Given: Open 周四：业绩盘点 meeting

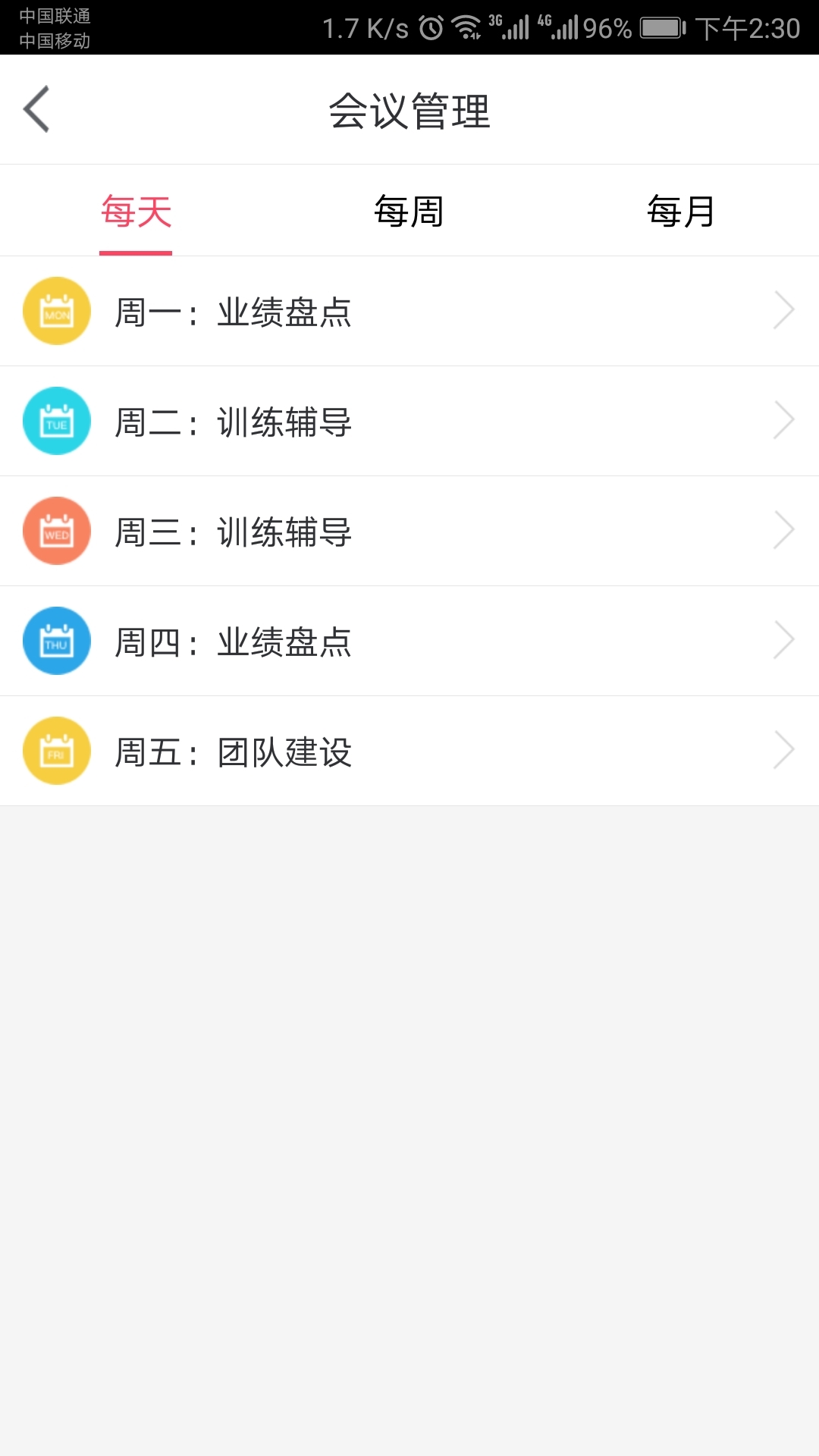Looking at the screenshot, I should [x=409, y=642].
